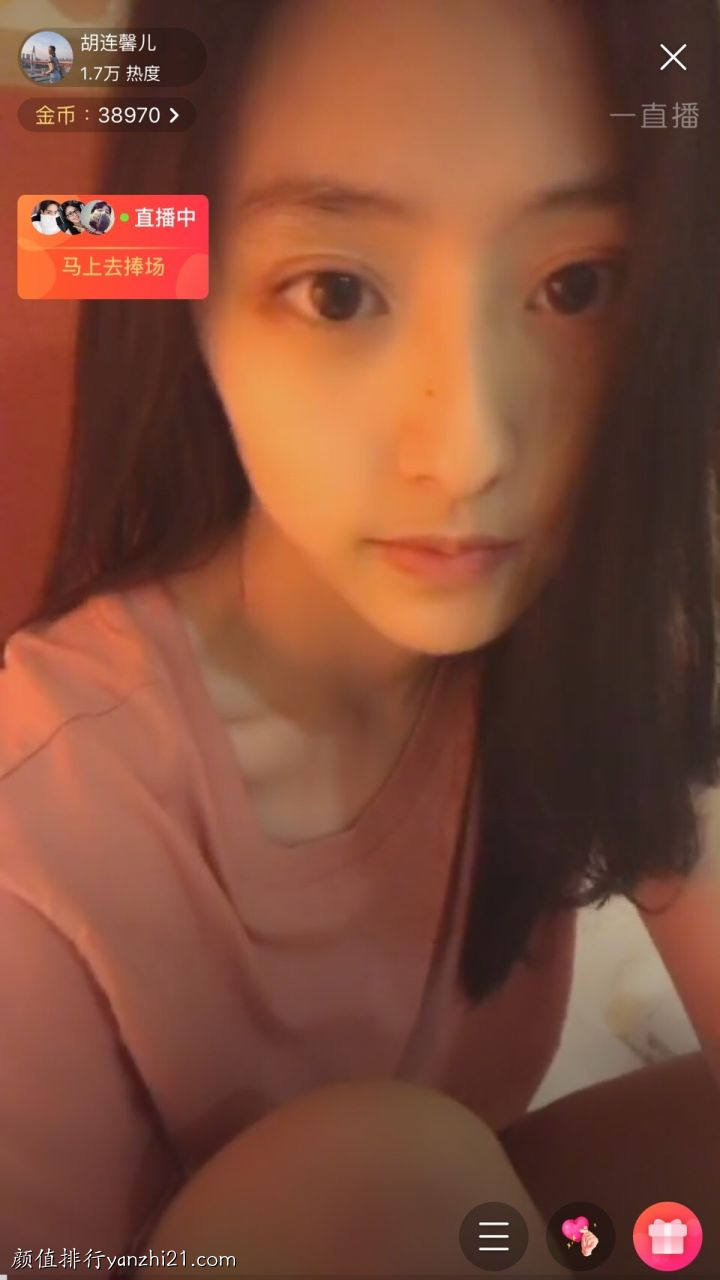This screenshot has width=720, height=1280.
Task: Close the live stream with the X
Action: pos(673,57)
